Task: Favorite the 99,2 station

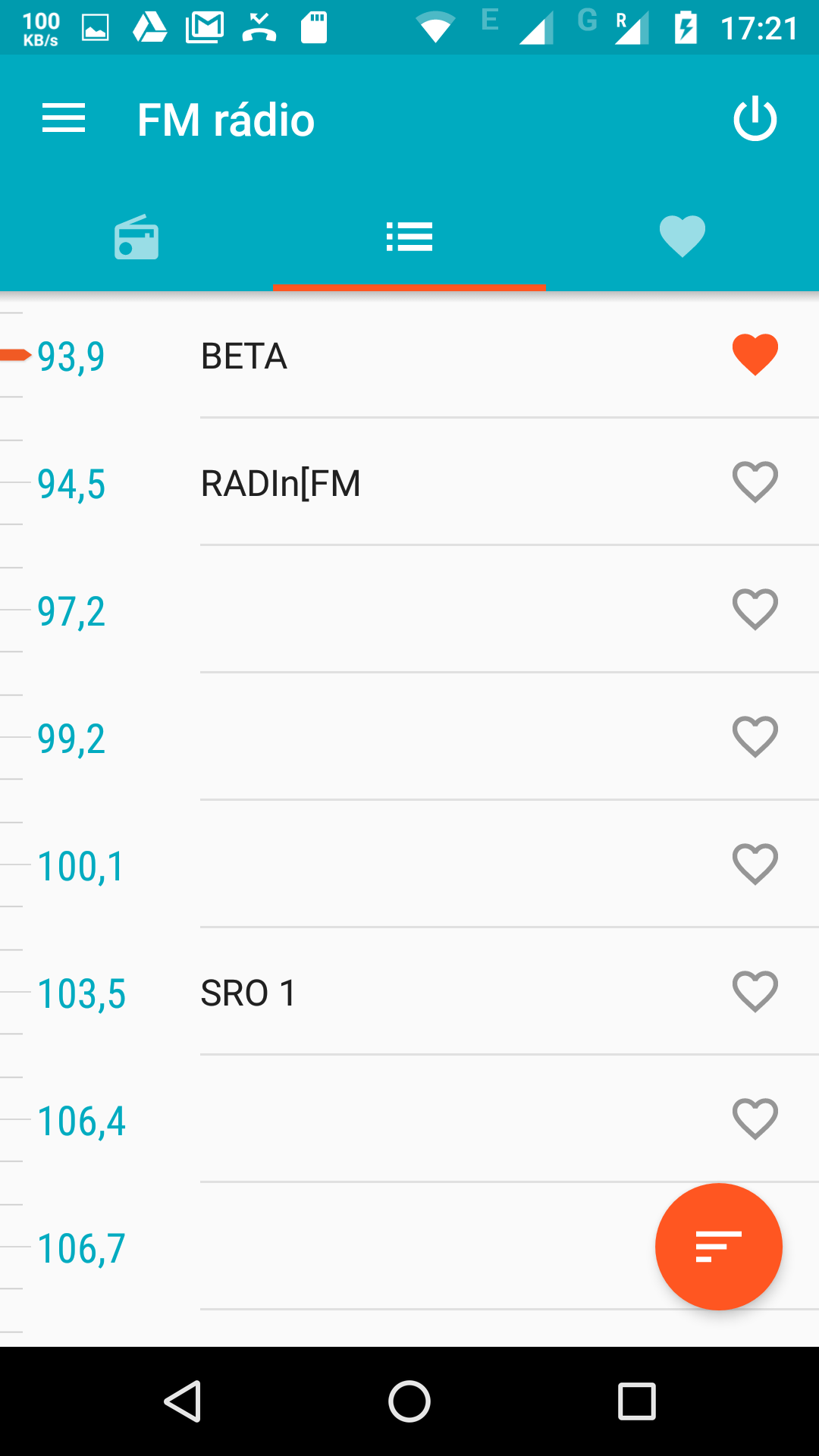Action: pyautogui.click(x=755, y=737)
